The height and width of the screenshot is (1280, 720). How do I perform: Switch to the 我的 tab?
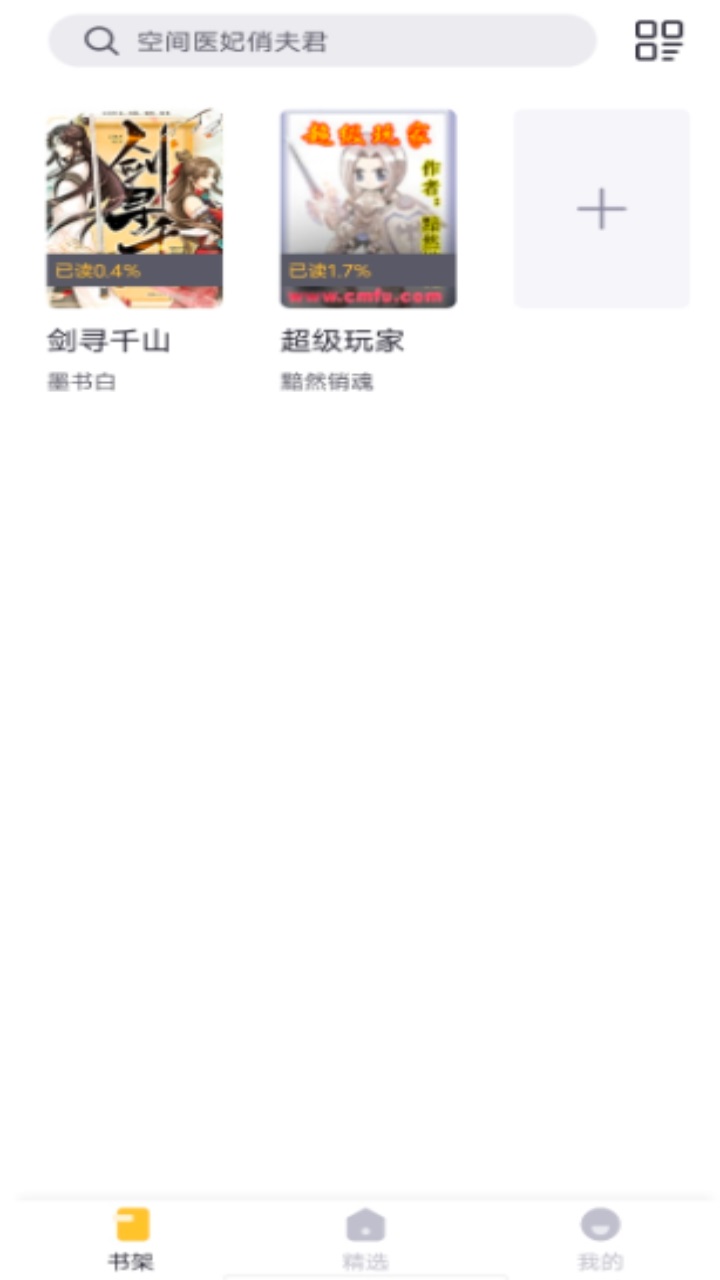[x=598, y=1240]
